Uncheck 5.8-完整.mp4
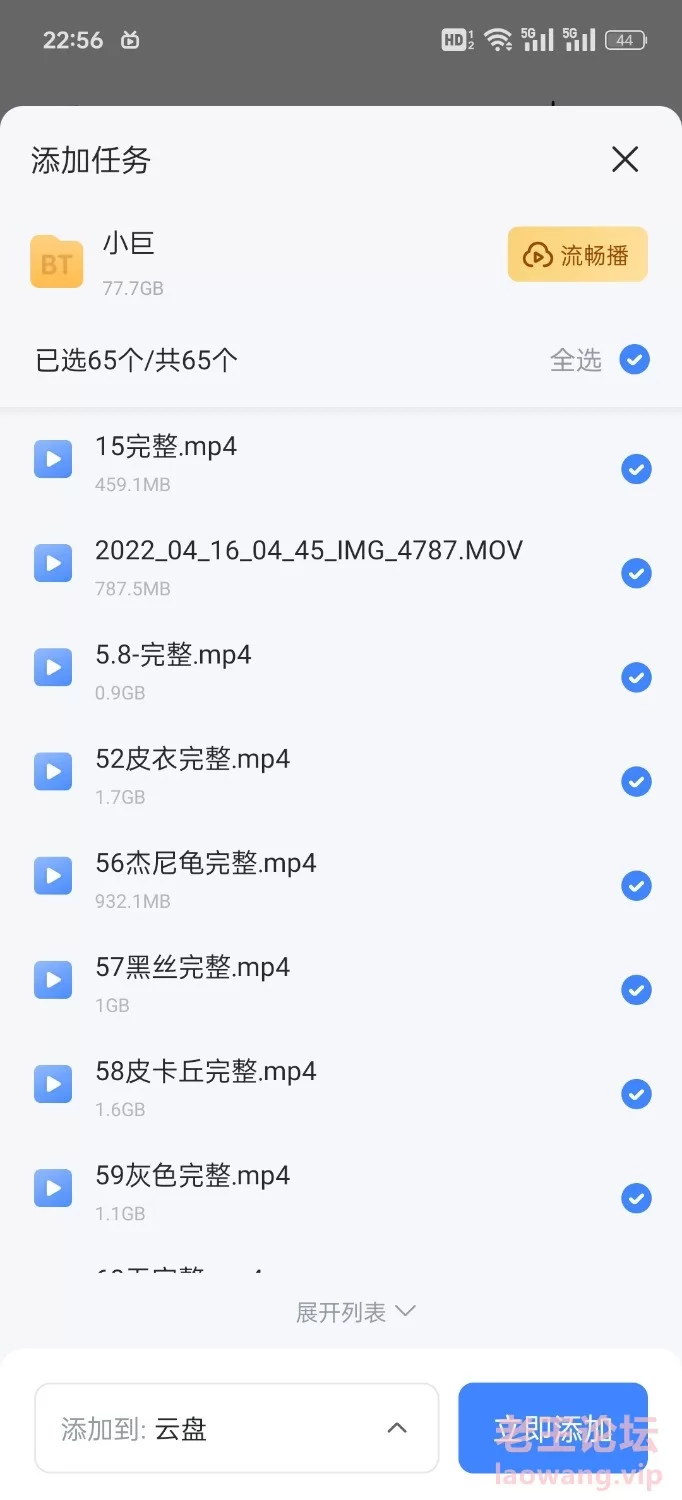The height and width of the screenshot is (1500, 682). pos(636,677)
